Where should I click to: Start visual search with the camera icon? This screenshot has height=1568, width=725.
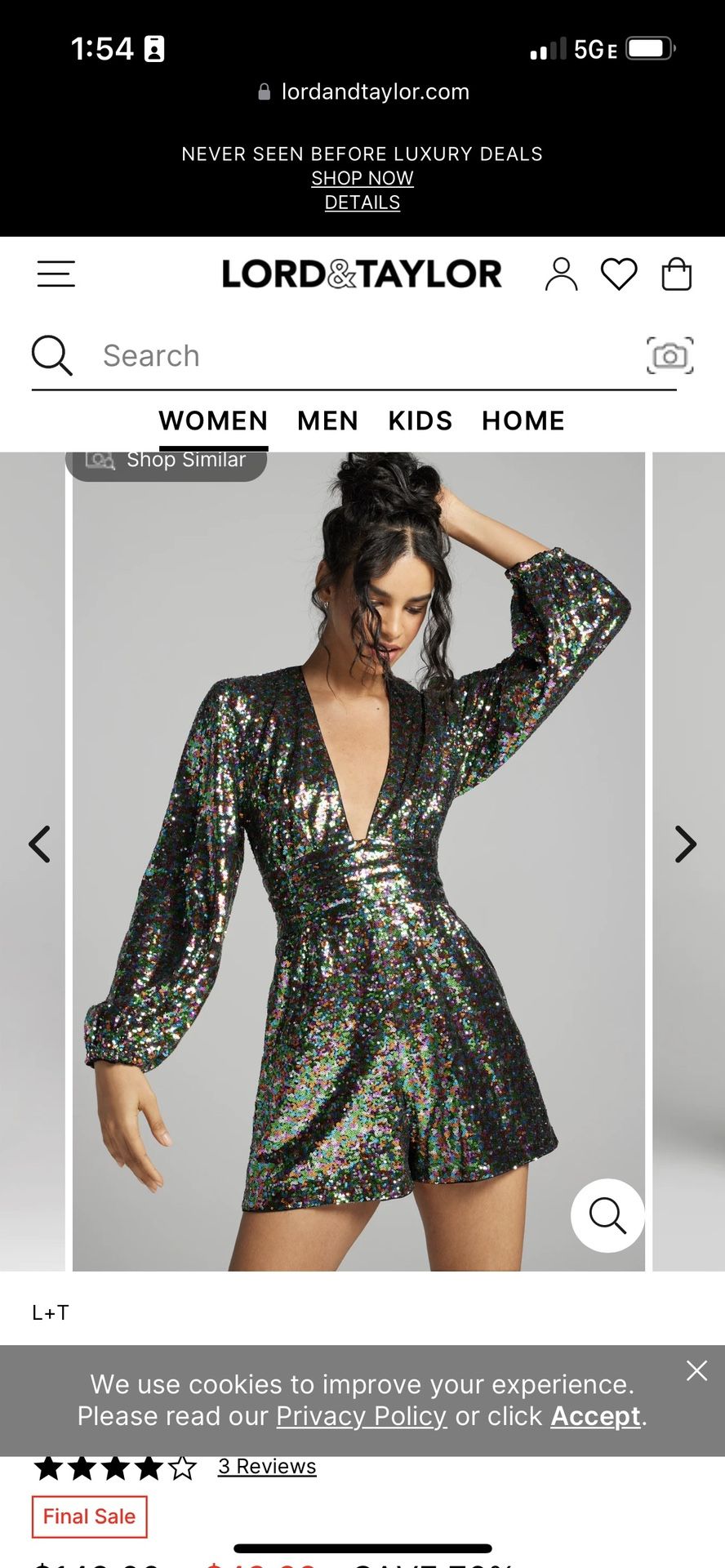(x=669, y=355)
